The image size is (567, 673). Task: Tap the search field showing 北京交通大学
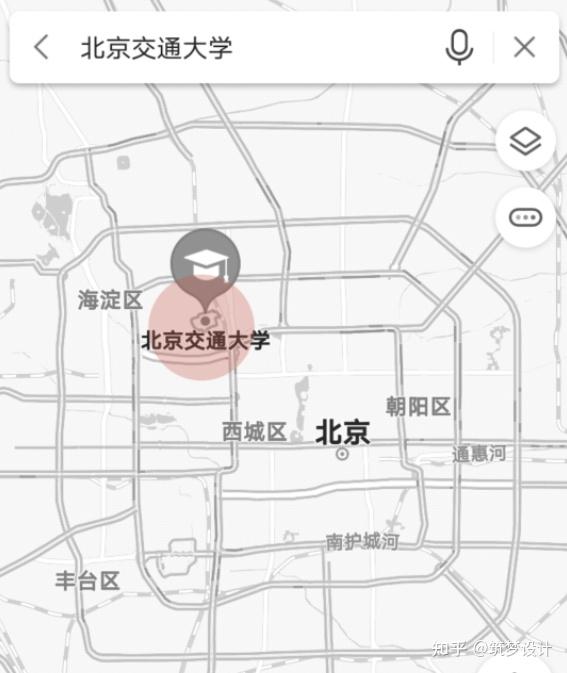click(x=249, y=47)
